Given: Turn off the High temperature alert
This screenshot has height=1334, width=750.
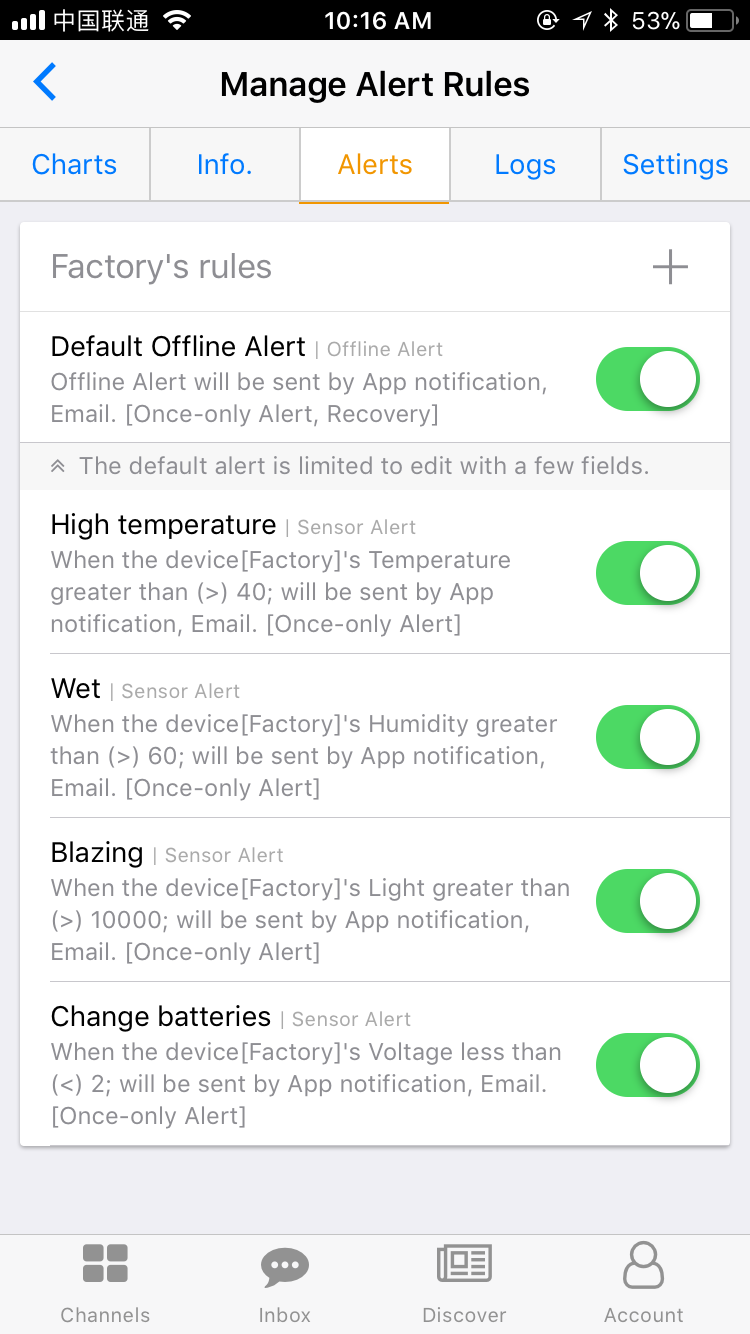Looking at the screenshot, I should (x=648, y=573).
